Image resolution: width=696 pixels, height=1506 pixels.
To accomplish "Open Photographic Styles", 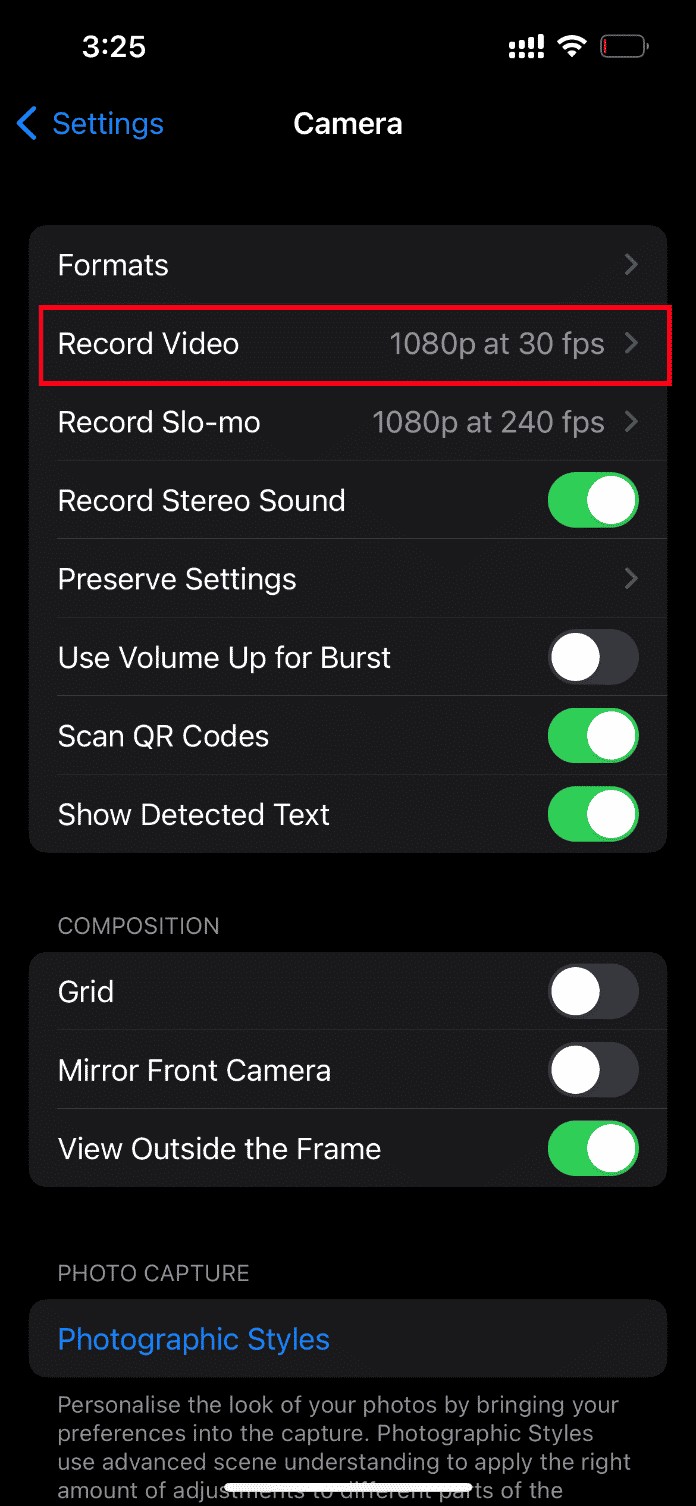I will click(194, 1339).
